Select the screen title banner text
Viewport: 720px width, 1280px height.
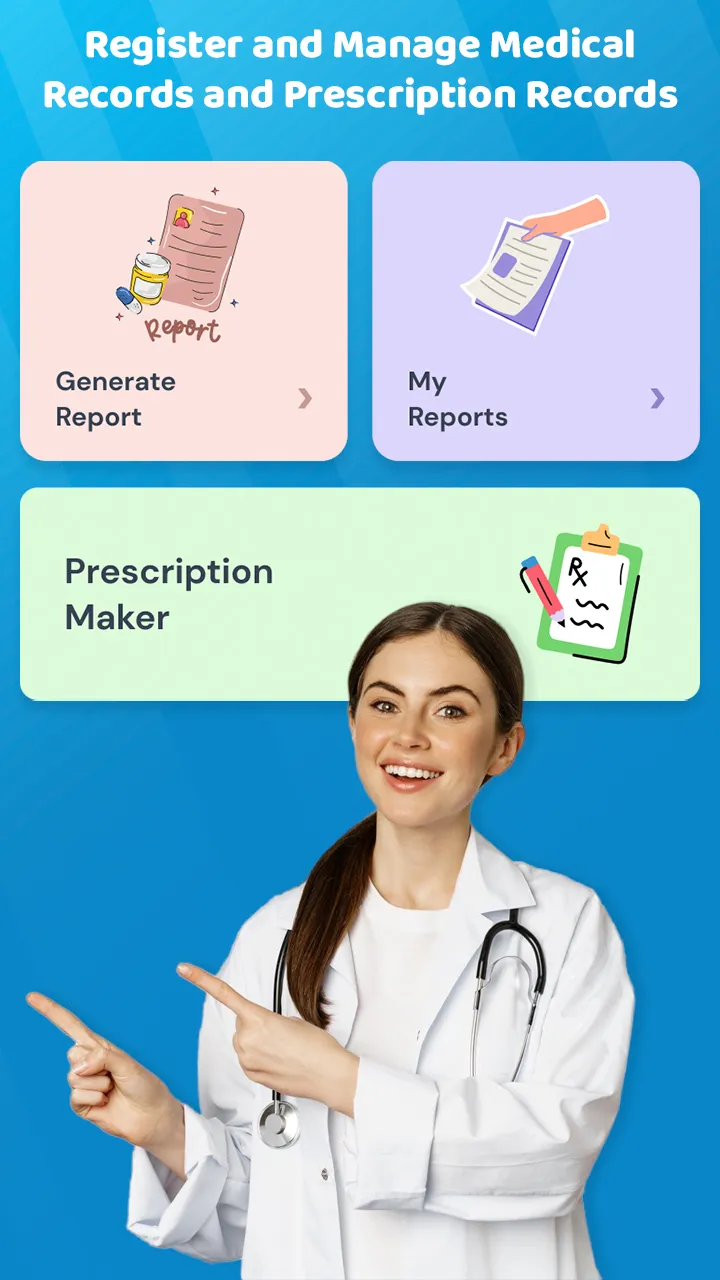(x=360, y=70)
